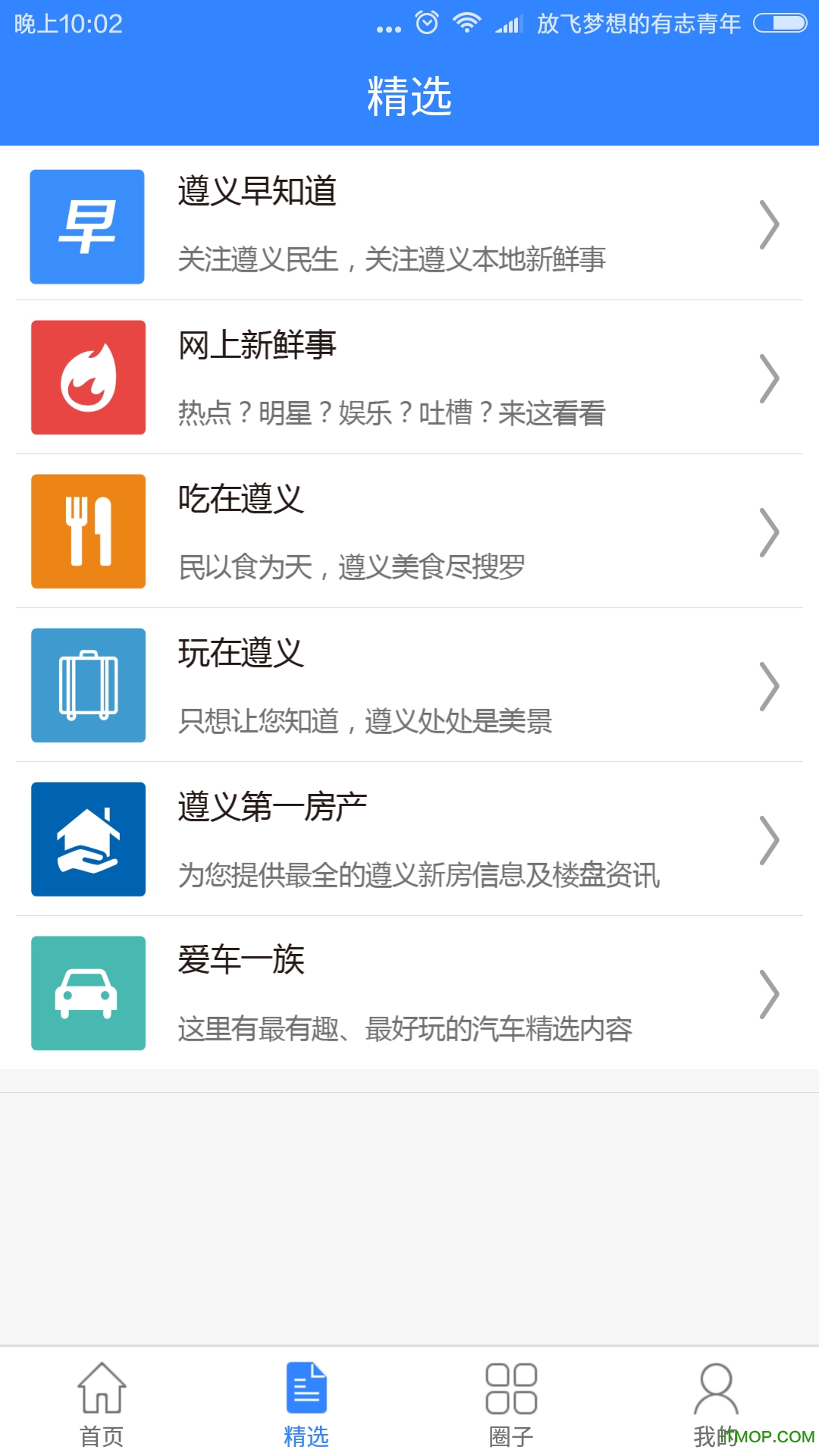Go to the 圈子 circles tab
Image resolution: width=819 pixels, height=1456 pixels.
pyautogui.click(x=512, y=1403)
